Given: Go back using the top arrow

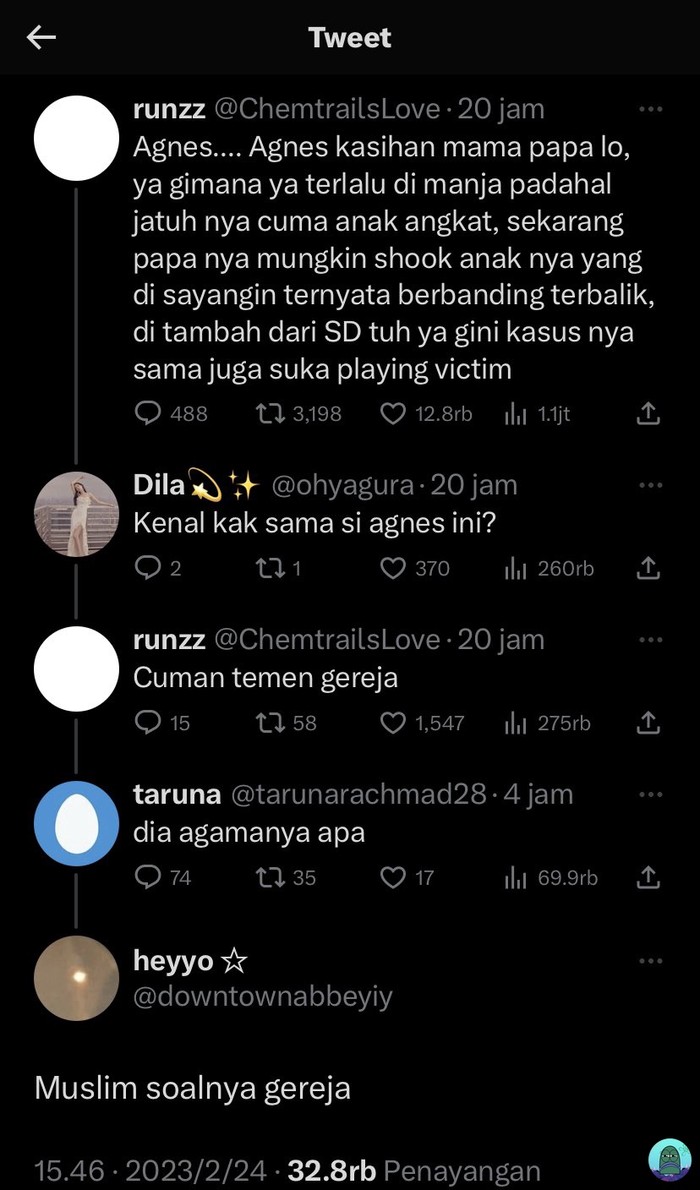Looking at the screenshot, I should pyautogui.click(x=41, y=38).
